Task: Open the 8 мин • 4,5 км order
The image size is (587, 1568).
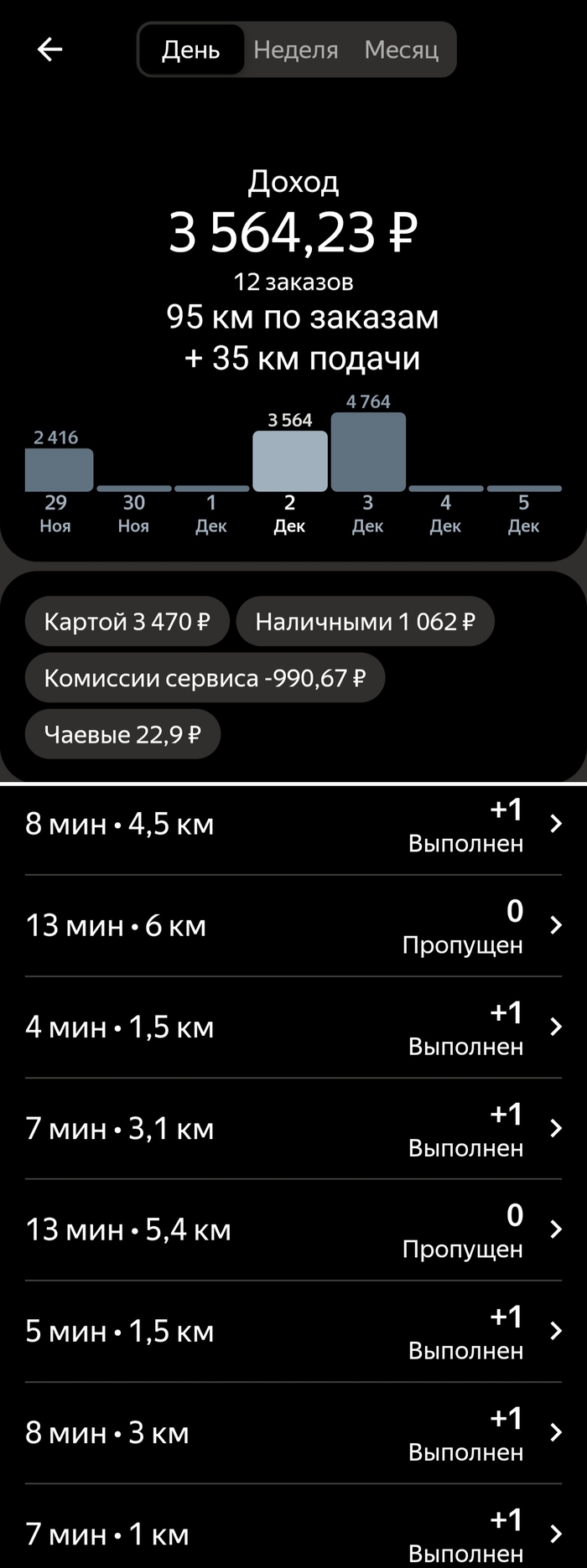Action: coord(293,825)
